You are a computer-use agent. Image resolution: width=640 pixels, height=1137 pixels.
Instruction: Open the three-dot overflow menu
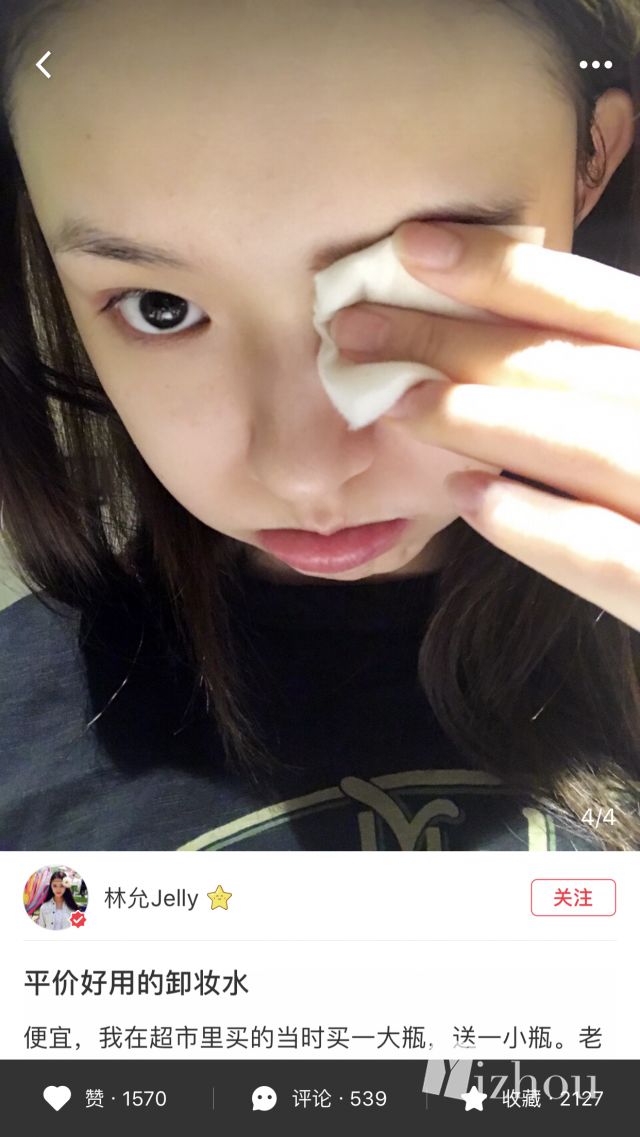click(x=595, y=66)
